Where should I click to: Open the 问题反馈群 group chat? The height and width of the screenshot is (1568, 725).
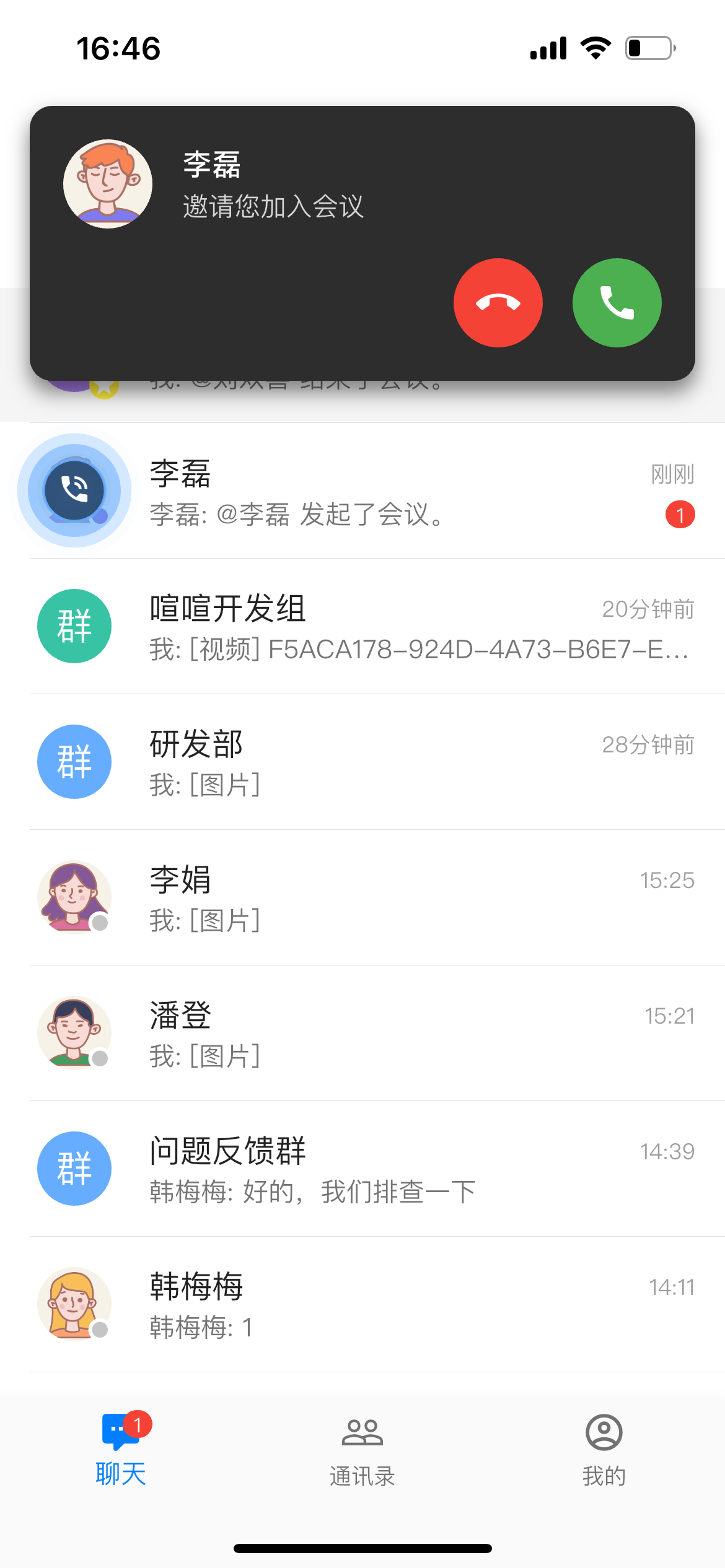372,1169
